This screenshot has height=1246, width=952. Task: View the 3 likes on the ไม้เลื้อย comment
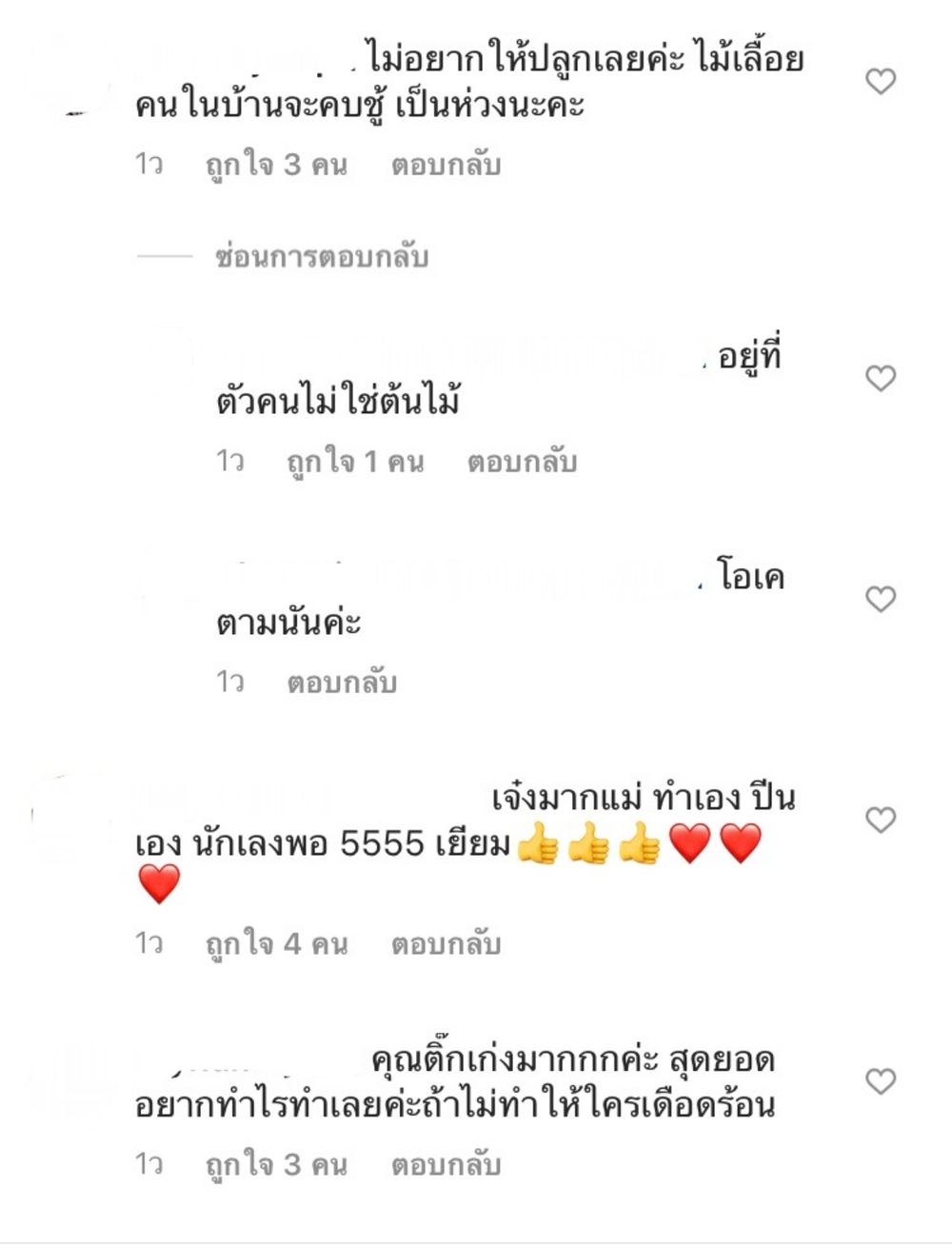[x=277, y=166]
